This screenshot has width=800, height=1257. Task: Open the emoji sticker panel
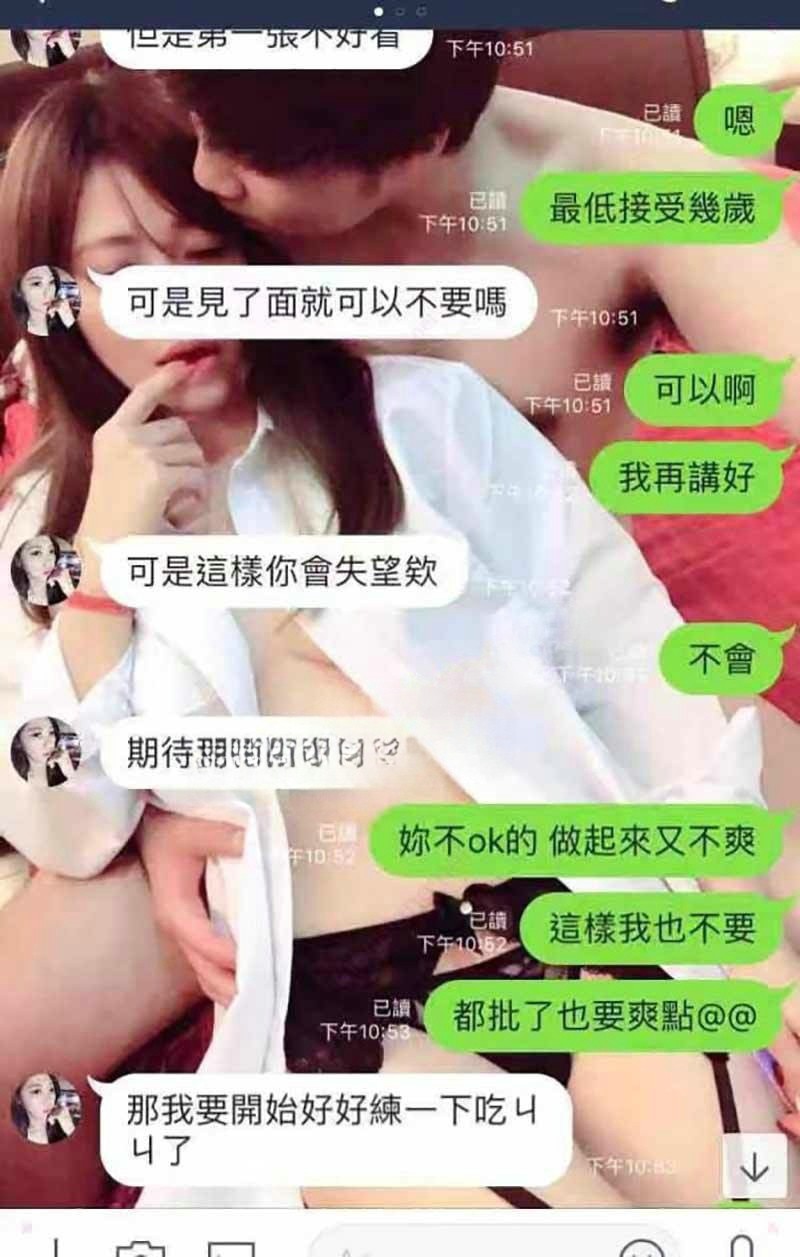[x=642, y=1248]
